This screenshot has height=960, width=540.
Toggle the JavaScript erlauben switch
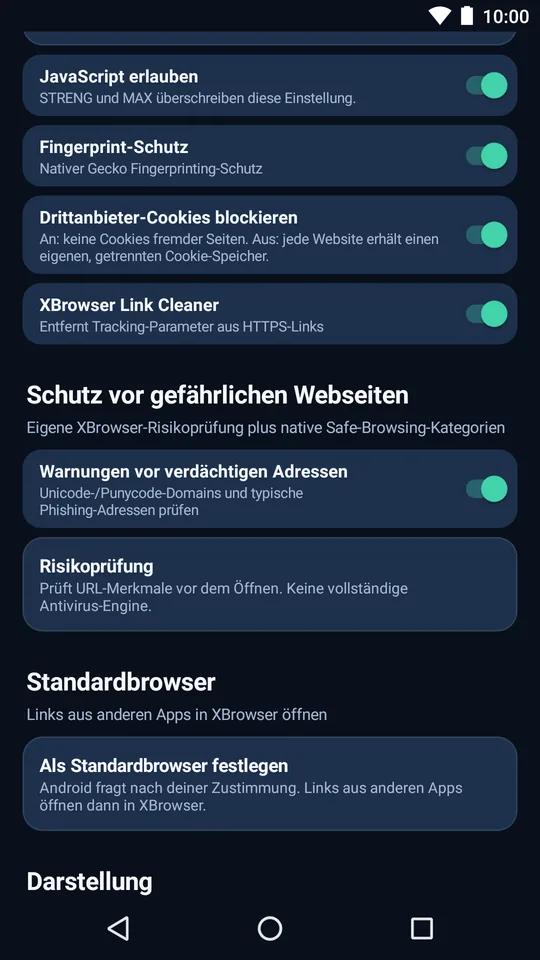click(487, 85)
